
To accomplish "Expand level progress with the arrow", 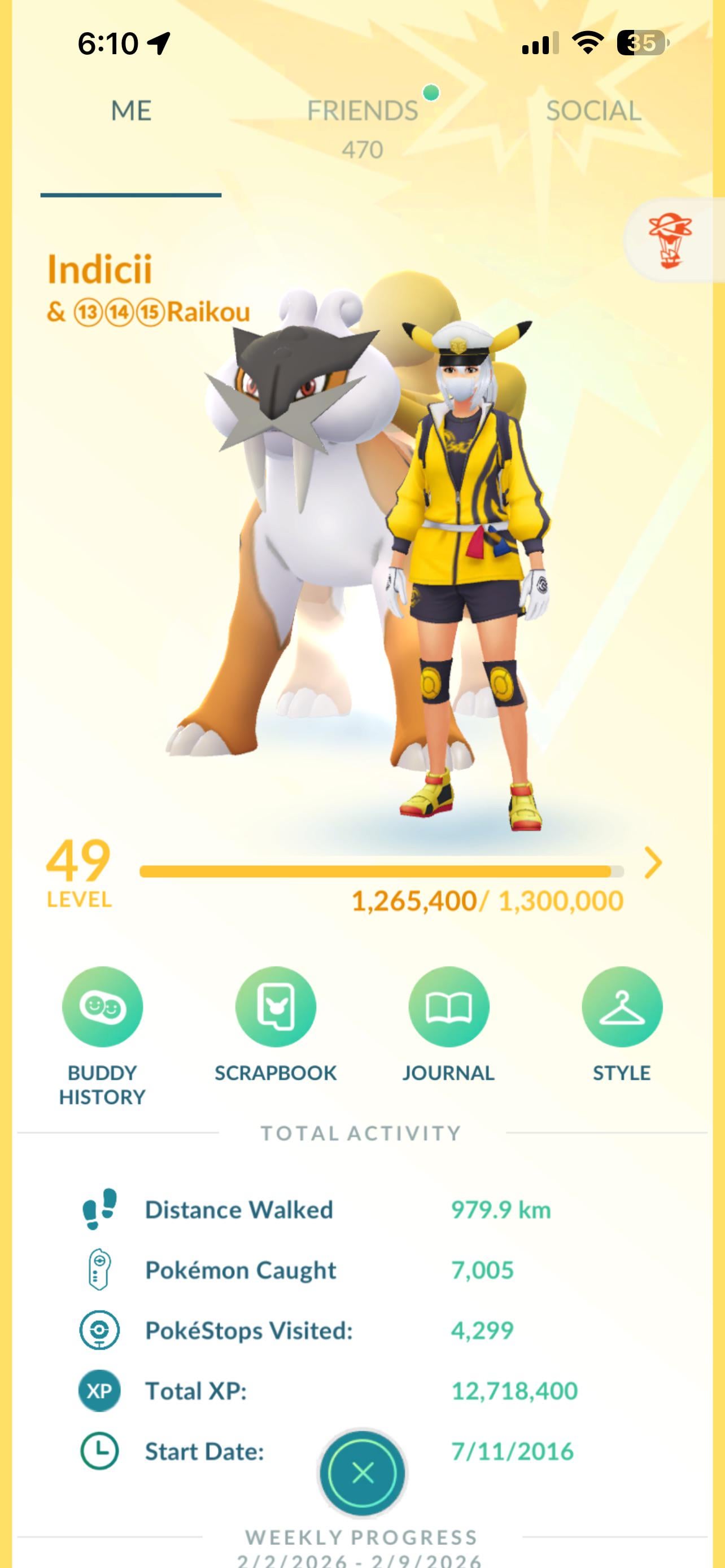I will click(x=653, y=863).
